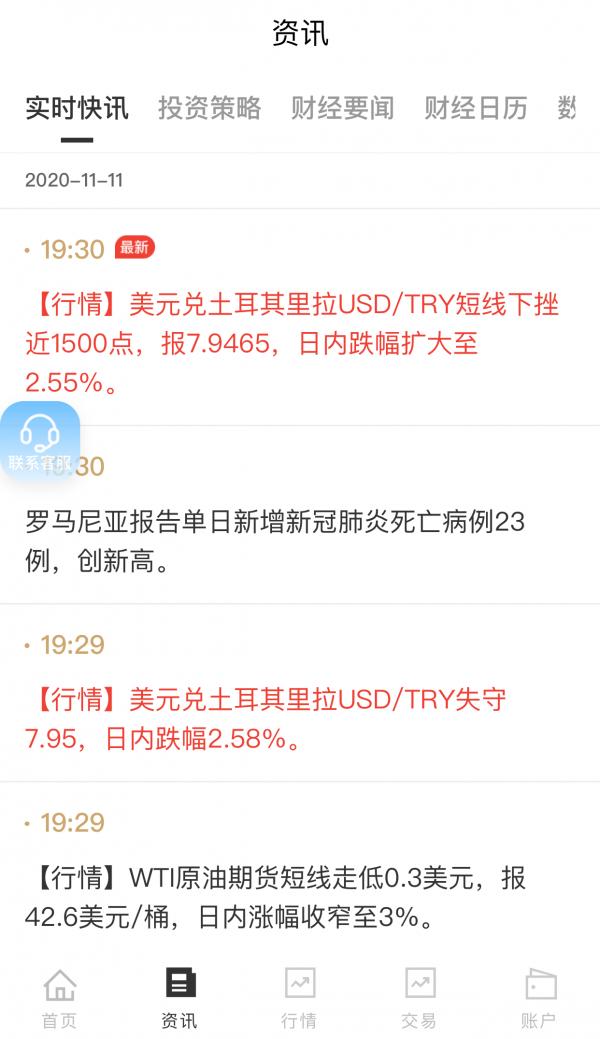Switch to the 行情 market tab
This screenshot has width=600, height=1039.
pos(299,998)
